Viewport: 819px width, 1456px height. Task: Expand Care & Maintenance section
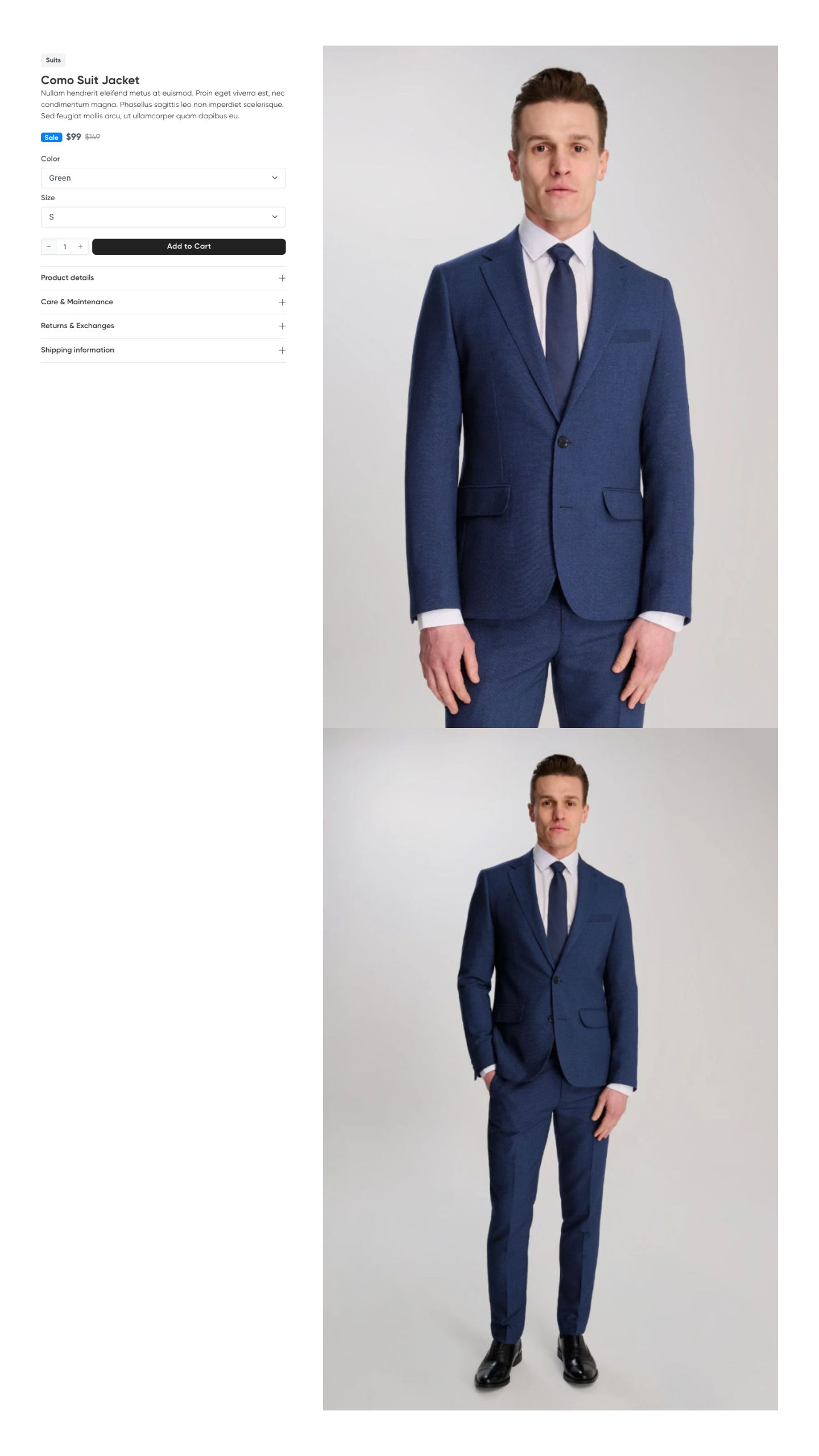click(163, 302)
